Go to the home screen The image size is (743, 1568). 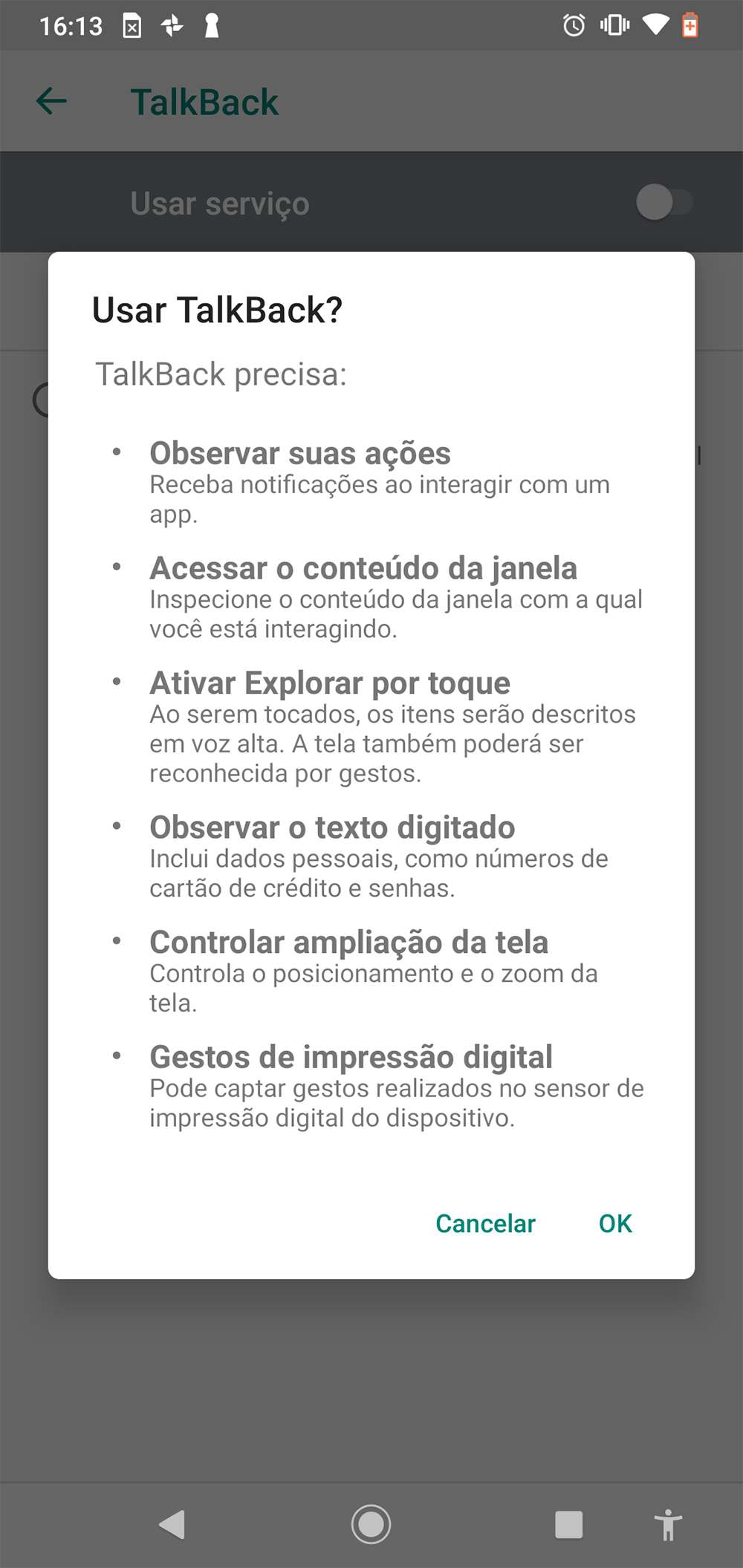click(x=371, y=1524)
